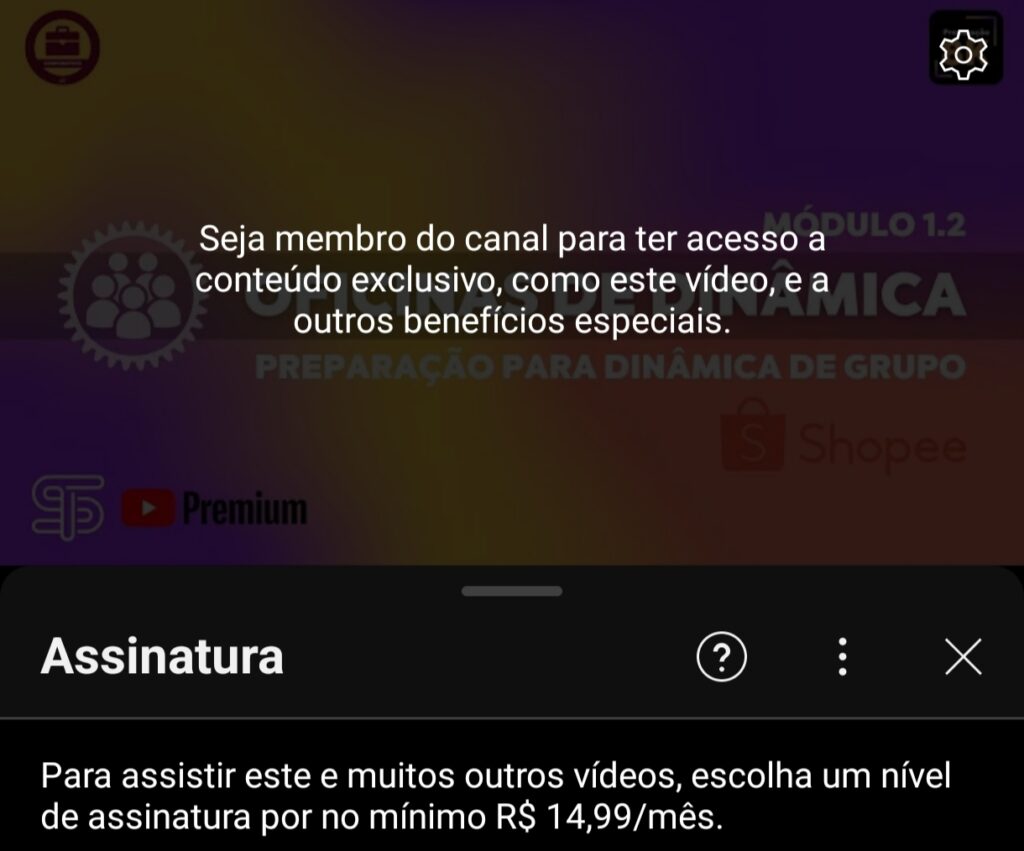Open the help icon in Assinatura panel
The height and width of the screenshot is (851, 1024).
[721, 657]
